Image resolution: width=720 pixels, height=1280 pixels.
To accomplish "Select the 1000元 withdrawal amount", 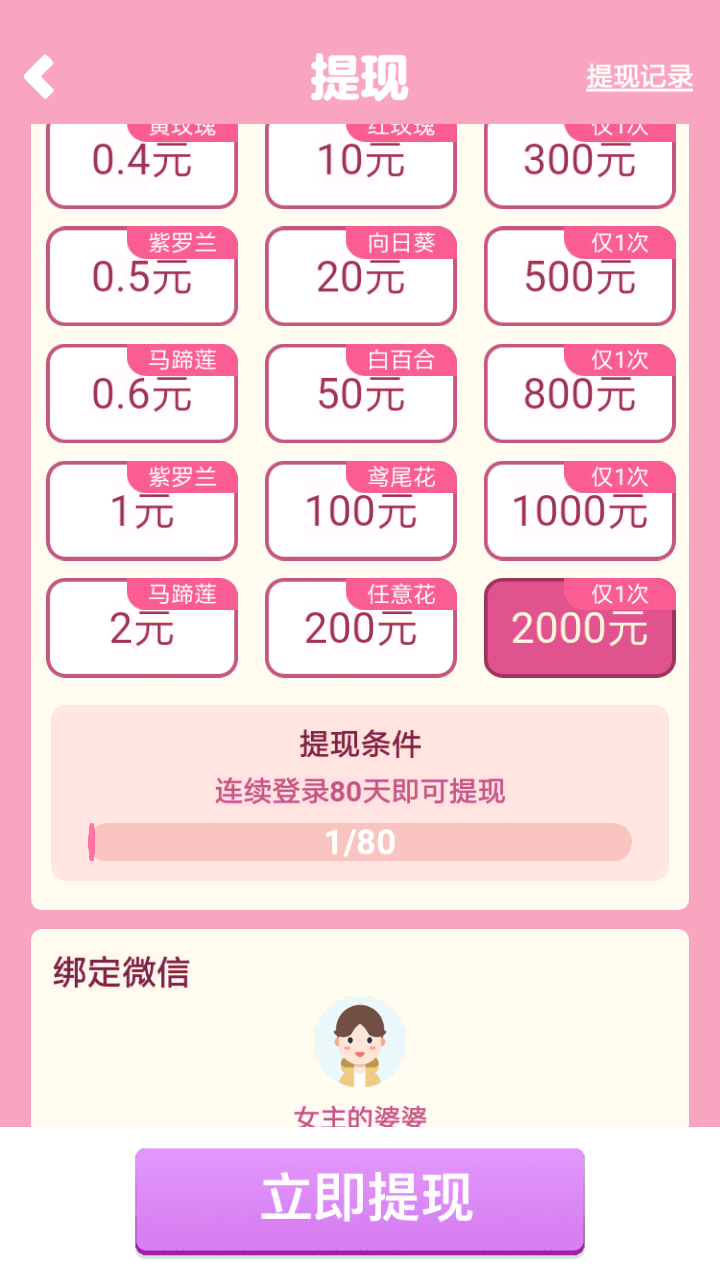I will [580, 511].
